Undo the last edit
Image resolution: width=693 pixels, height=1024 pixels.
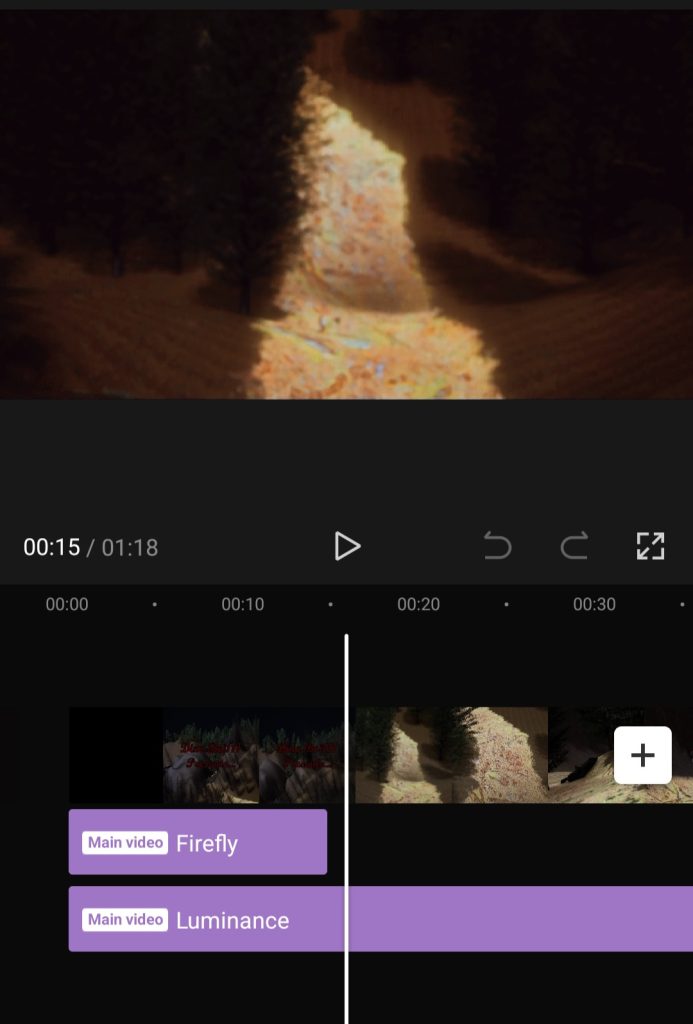click(497, 546)
